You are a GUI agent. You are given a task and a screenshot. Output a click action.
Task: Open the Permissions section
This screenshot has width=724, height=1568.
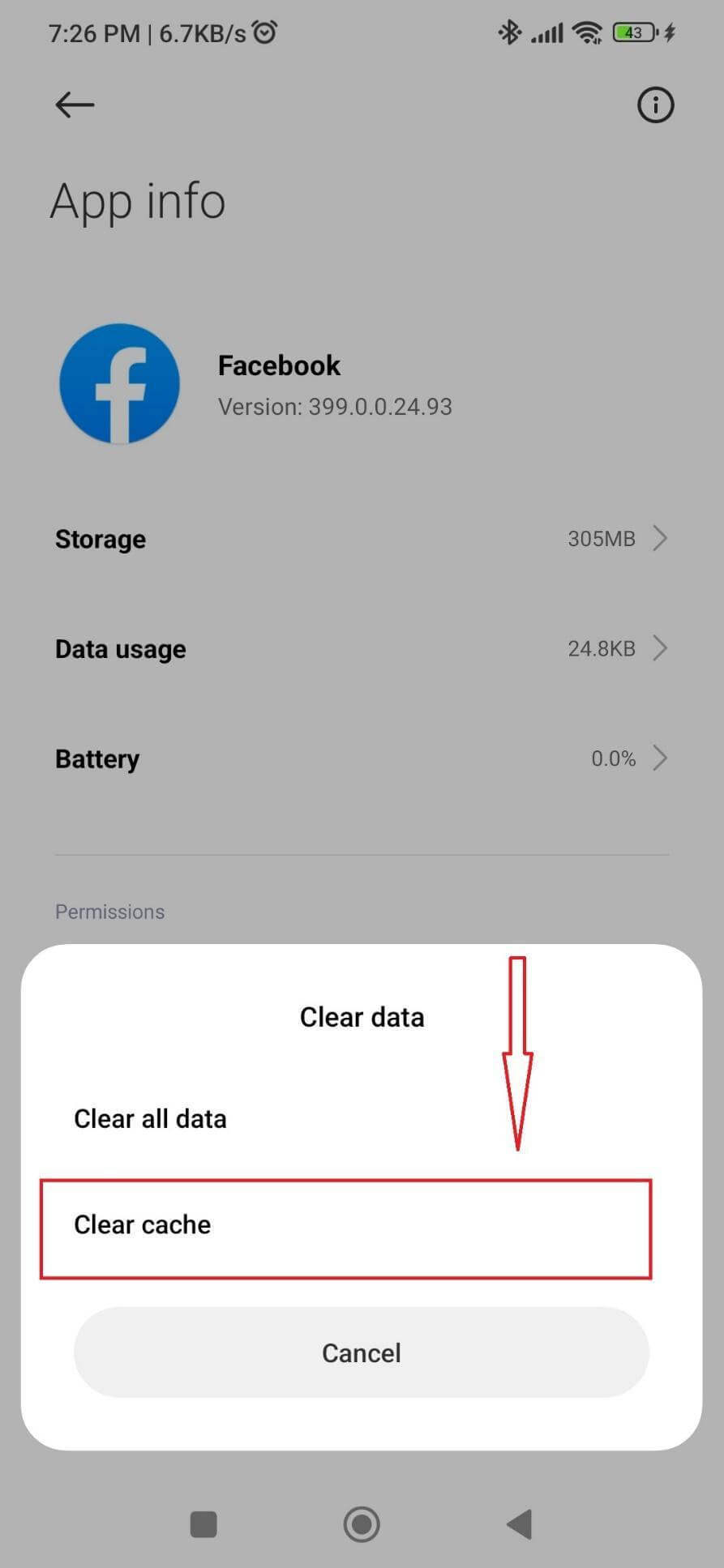coord(109,911)
